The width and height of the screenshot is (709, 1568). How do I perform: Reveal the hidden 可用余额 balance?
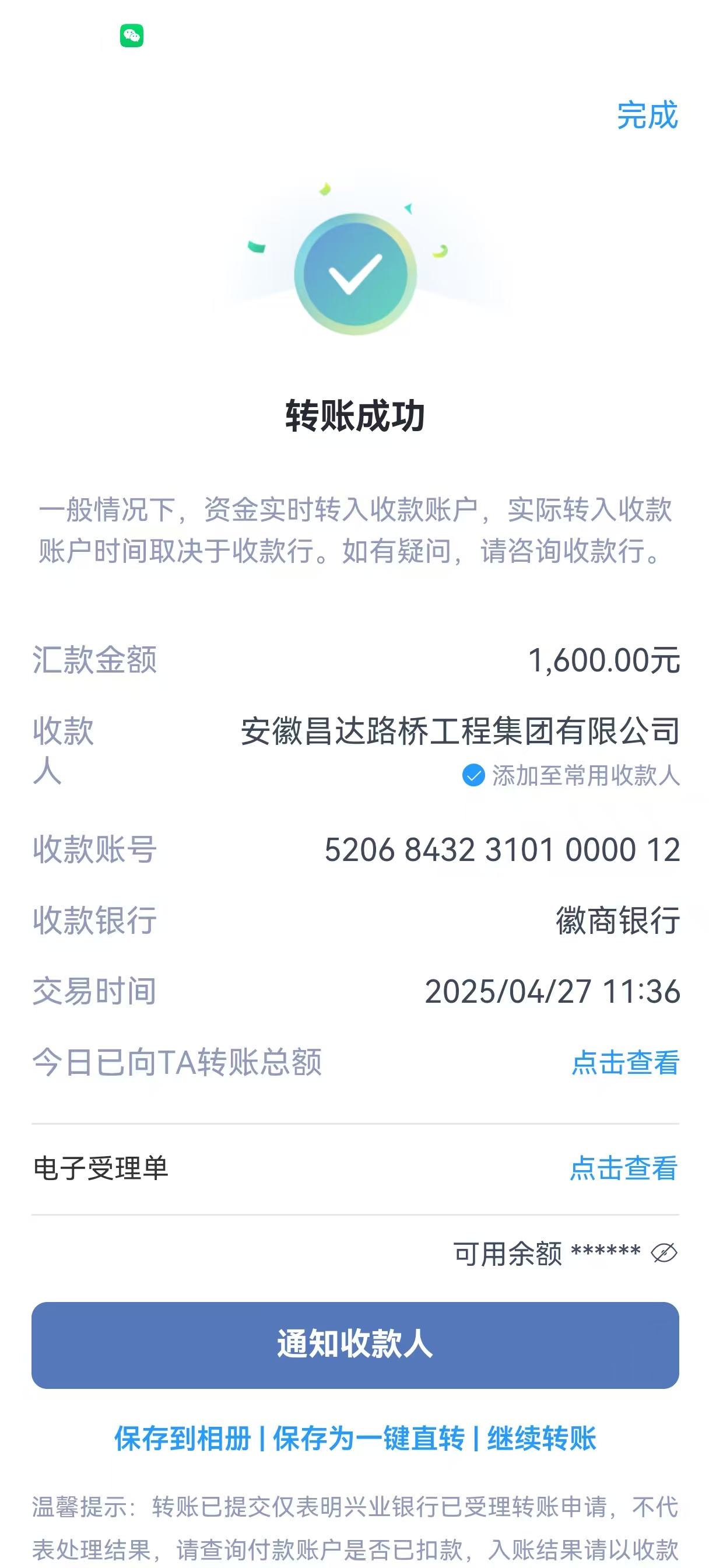click(x=664, y=1254)
